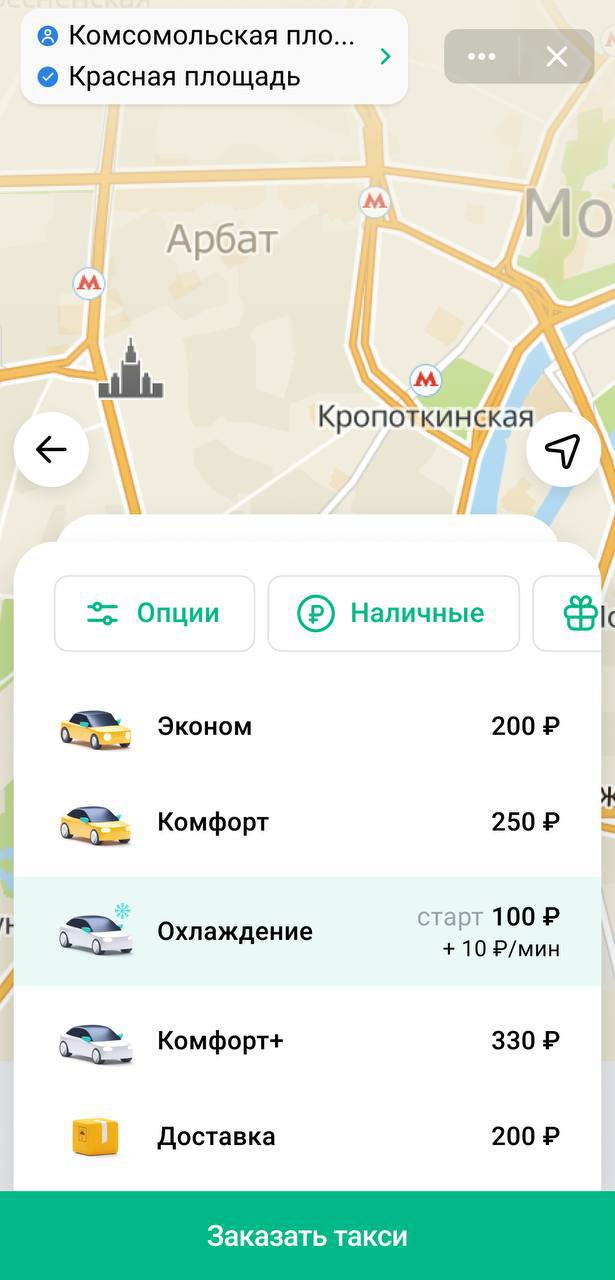This screenshot has height=1280, width=615.
Task: Close the mini app window
Action: pos(556,57)
